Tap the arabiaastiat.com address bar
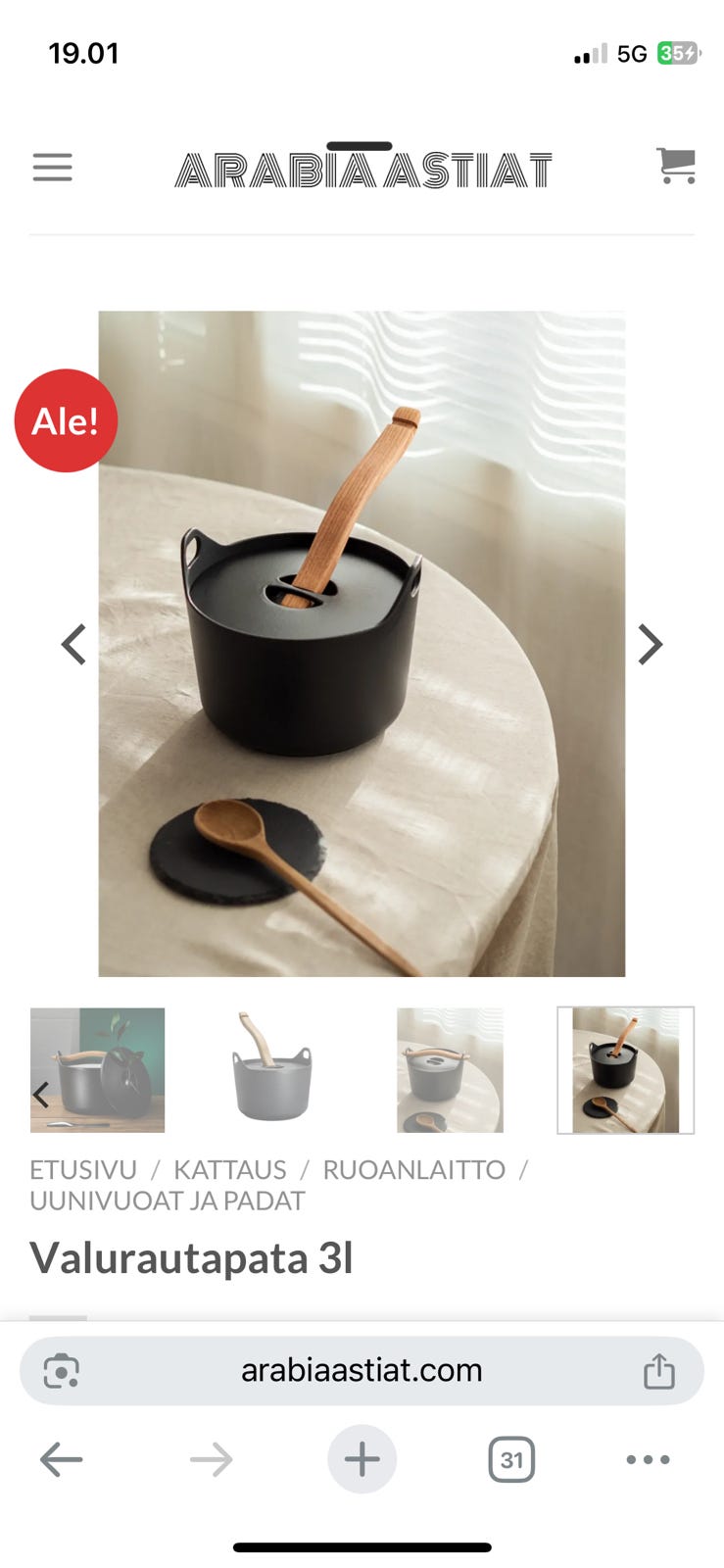724x1568 pixels. click(362, 1370)
